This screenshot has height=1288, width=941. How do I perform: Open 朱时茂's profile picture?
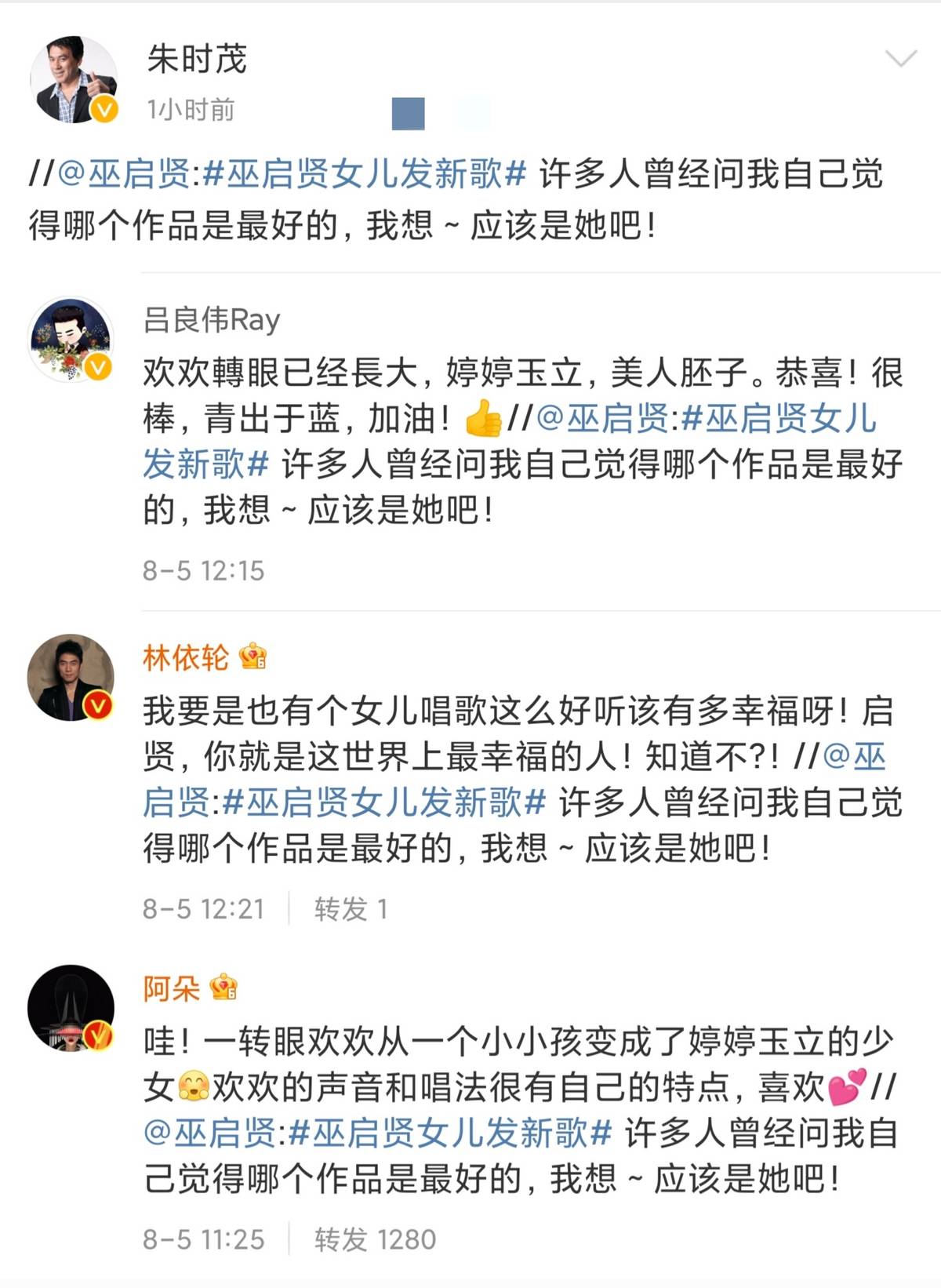[x=72, y=79]
